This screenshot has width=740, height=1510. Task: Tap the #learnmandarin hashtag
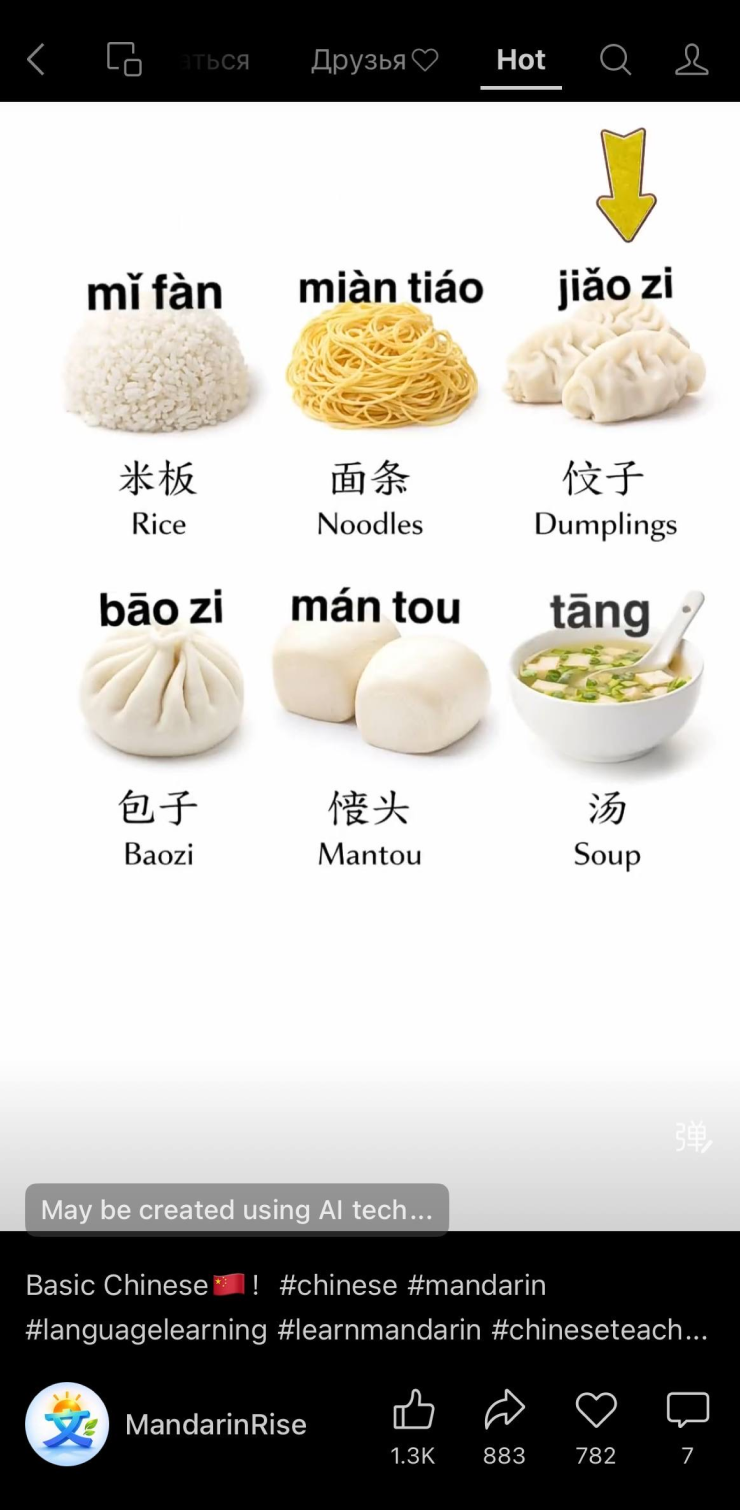(379, 1330)
